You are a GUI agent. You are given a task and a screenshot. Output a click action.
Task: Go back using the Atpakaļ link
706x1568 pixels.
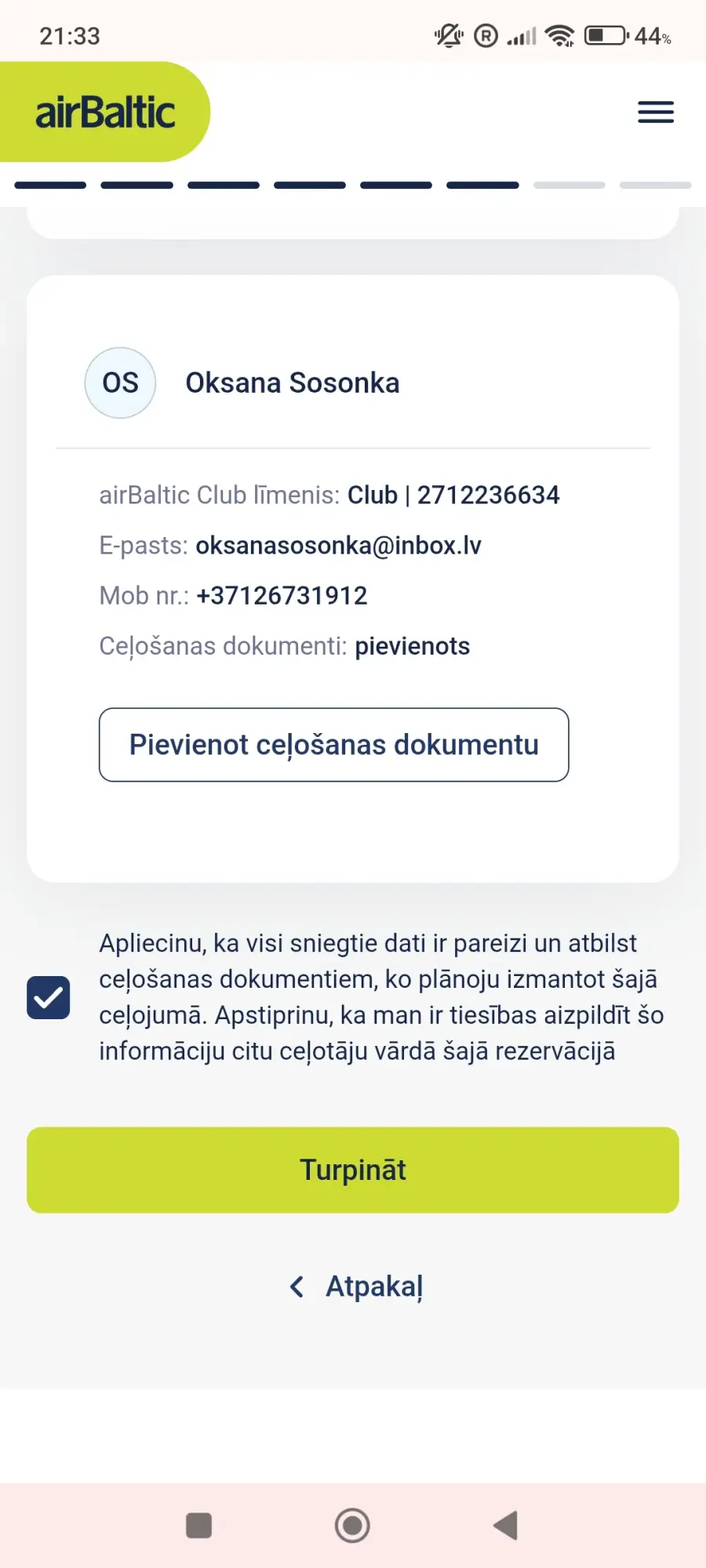[x=358, y=1287]
